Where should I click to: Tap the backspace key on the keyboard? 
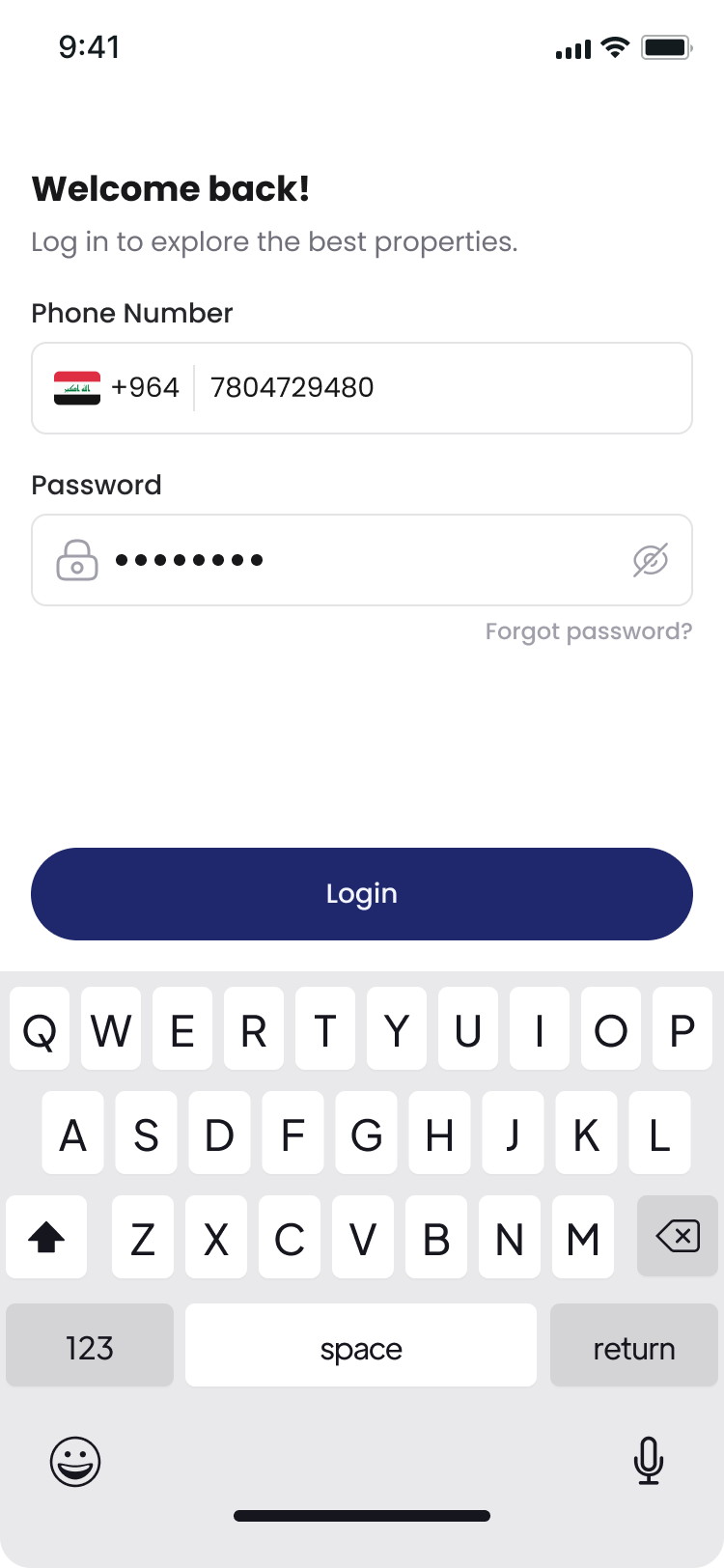[677, 1237]
